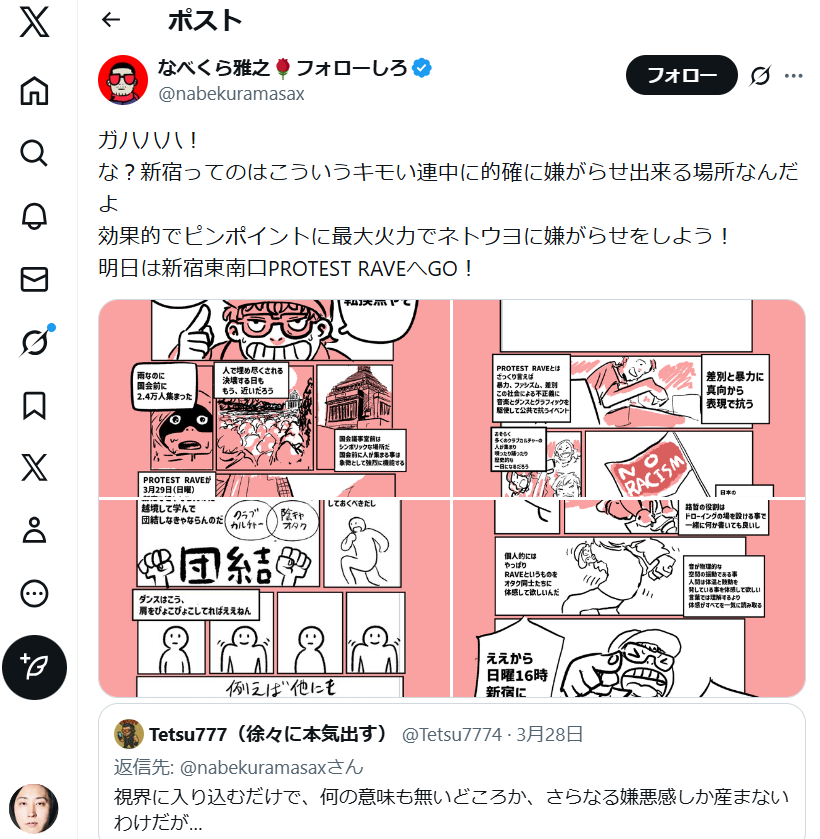Open saved bookmarks
The width and height of the screenshot is (820, 839).
pyautogui.click(x=34, y=405)
